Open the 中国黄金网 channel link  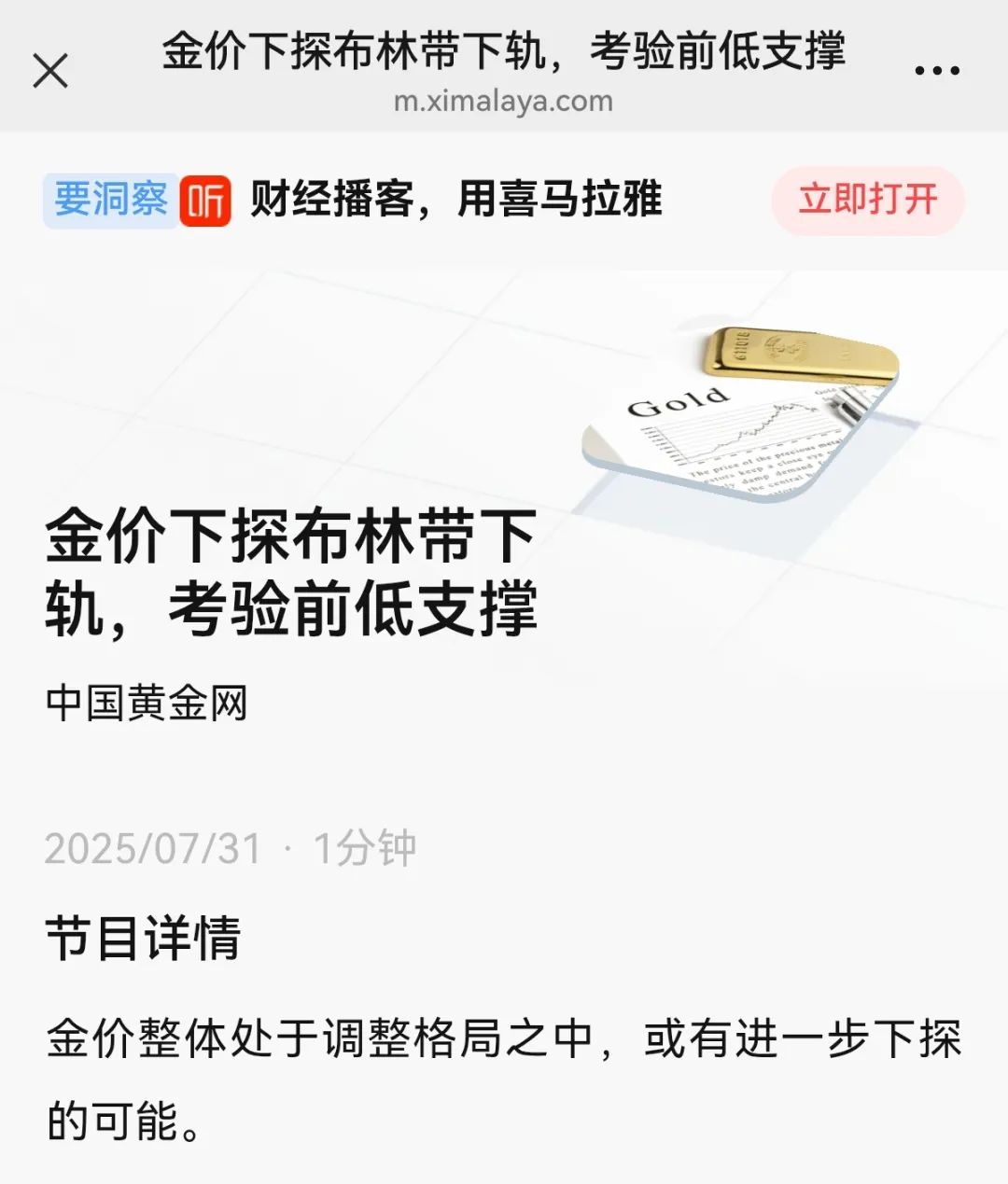[147, 703]
